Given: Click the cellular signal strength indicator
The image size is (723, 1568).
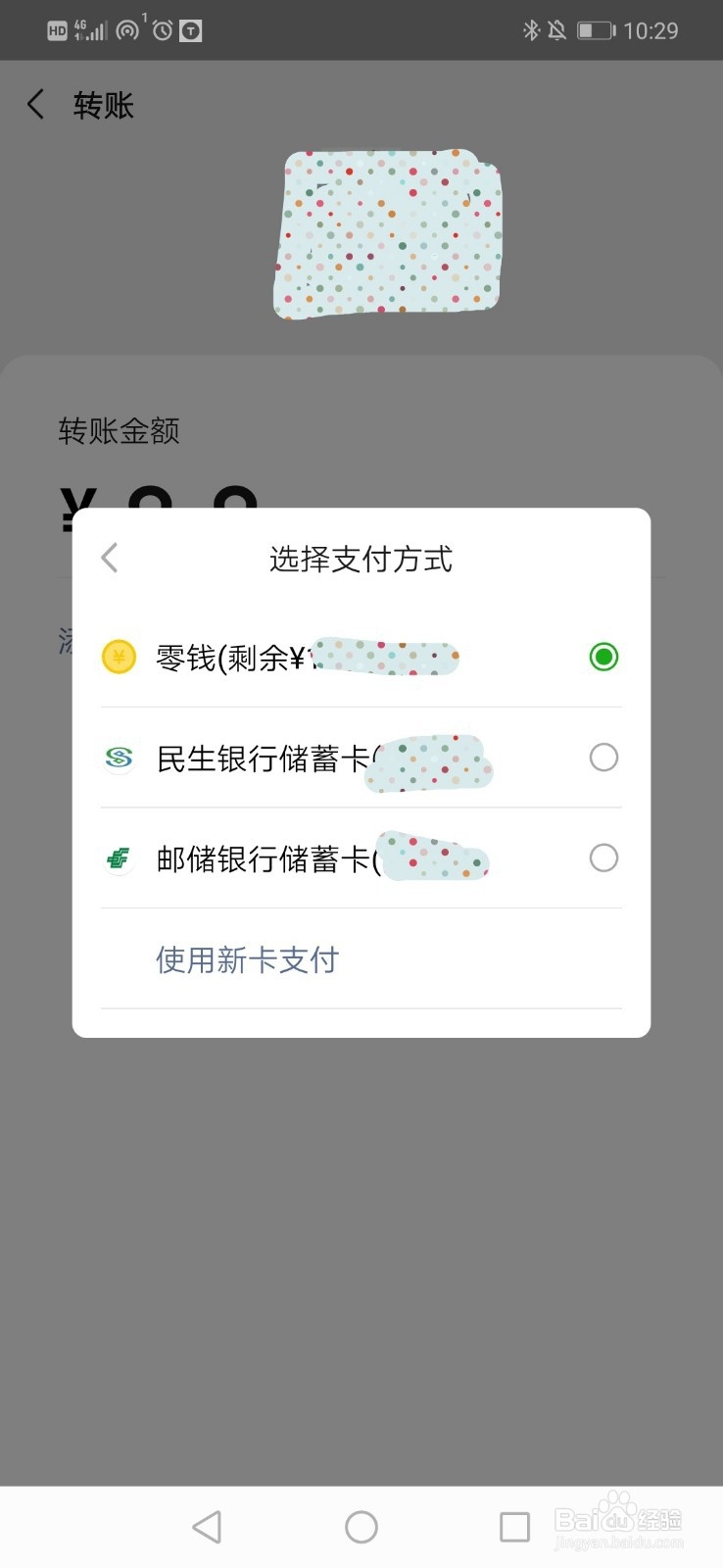Looking at the screenshot, I should [93, 30].
